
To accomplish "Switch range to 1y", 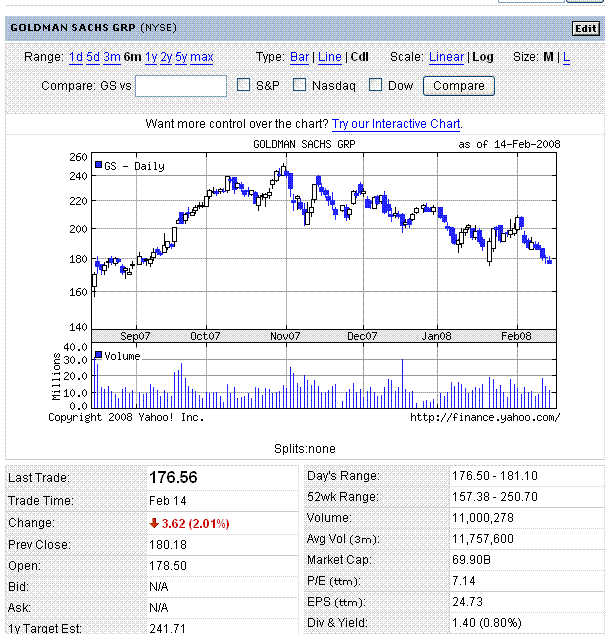I will tap(151, 58).
